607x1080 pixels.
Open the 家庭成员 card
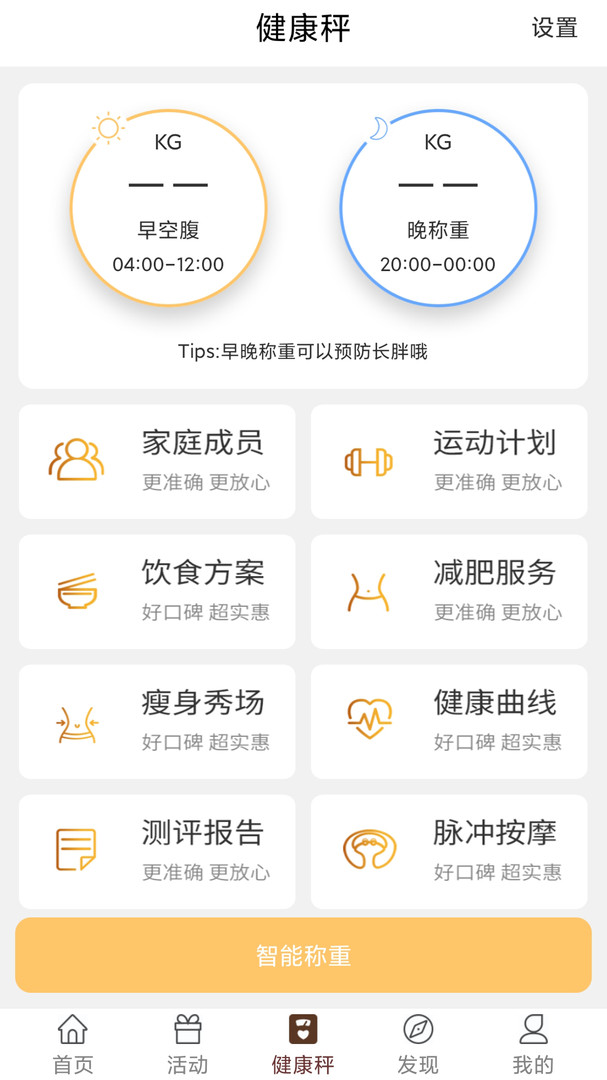tap(157, 461)
